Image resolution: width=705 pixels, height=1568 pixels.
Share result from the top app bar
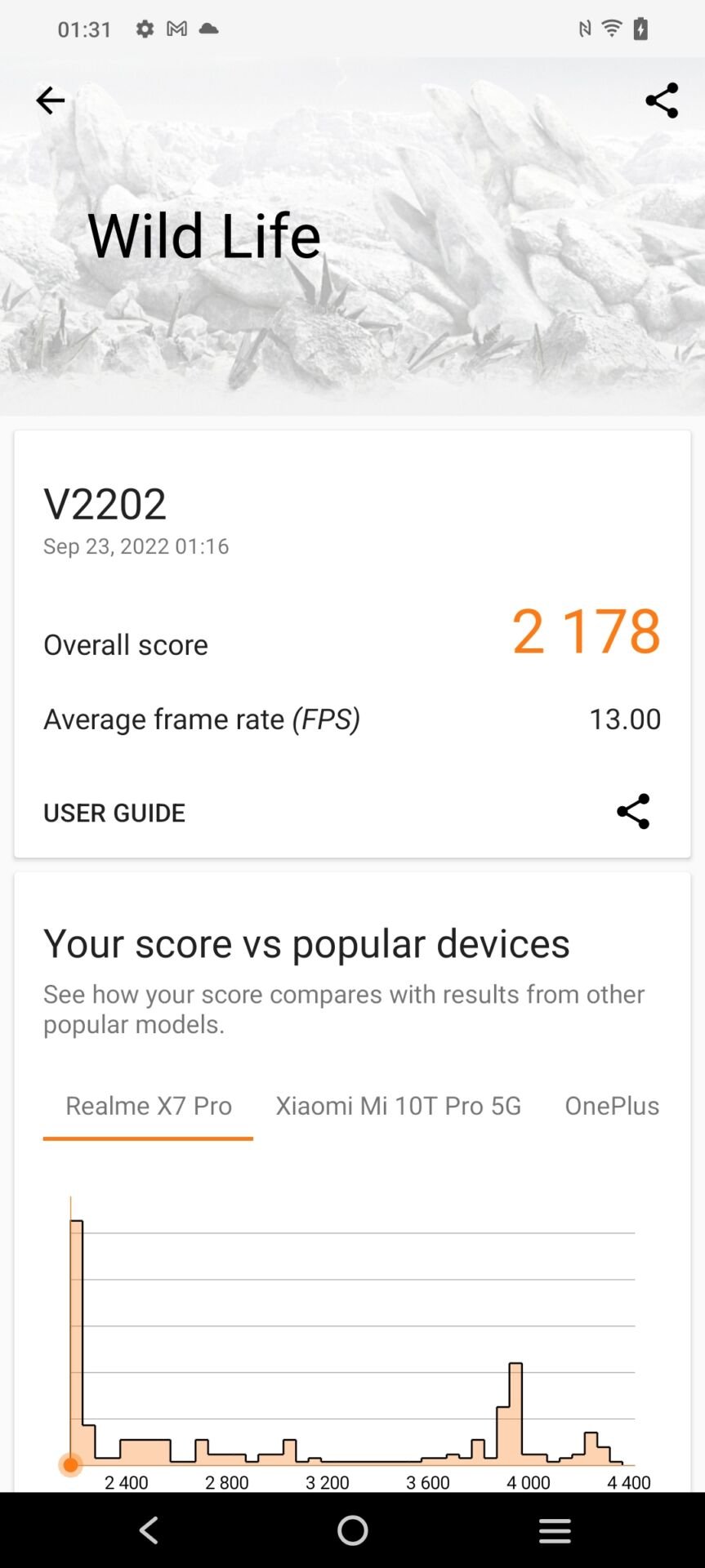pyautogui.click(x=661, y=100)
